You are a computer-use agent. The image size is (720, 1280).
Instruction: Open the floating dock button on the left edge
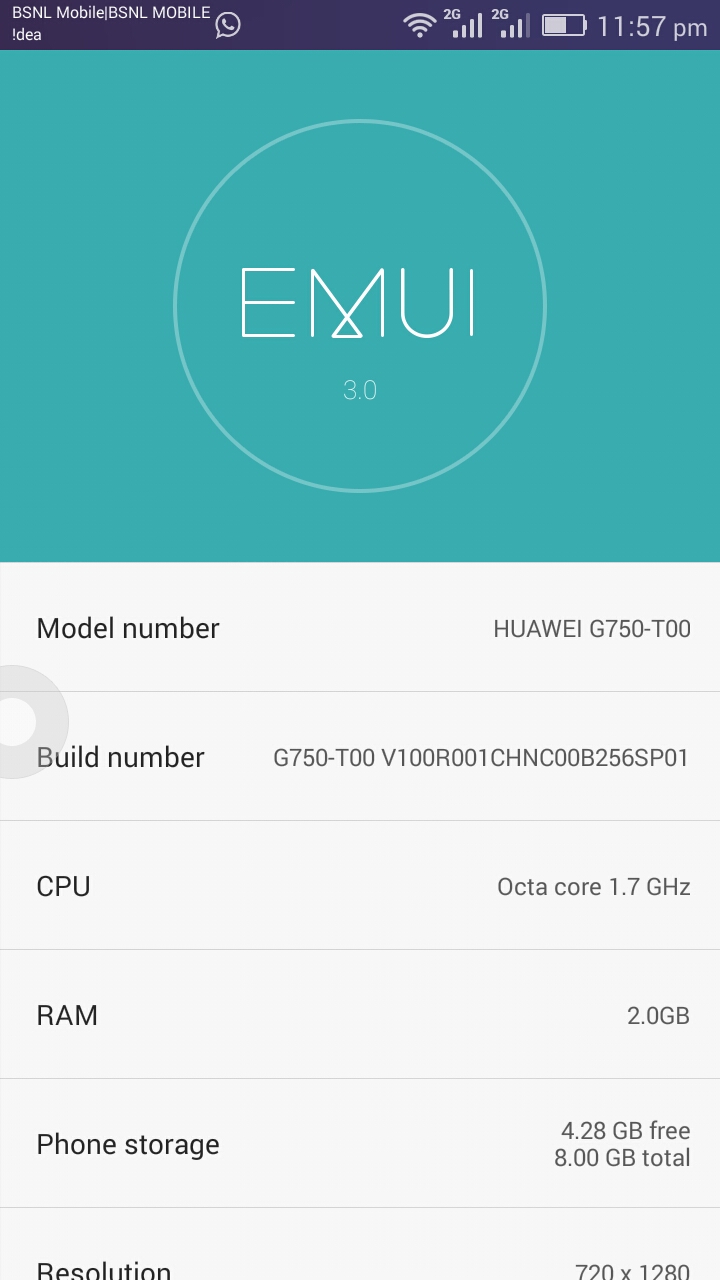pos(20,721)
